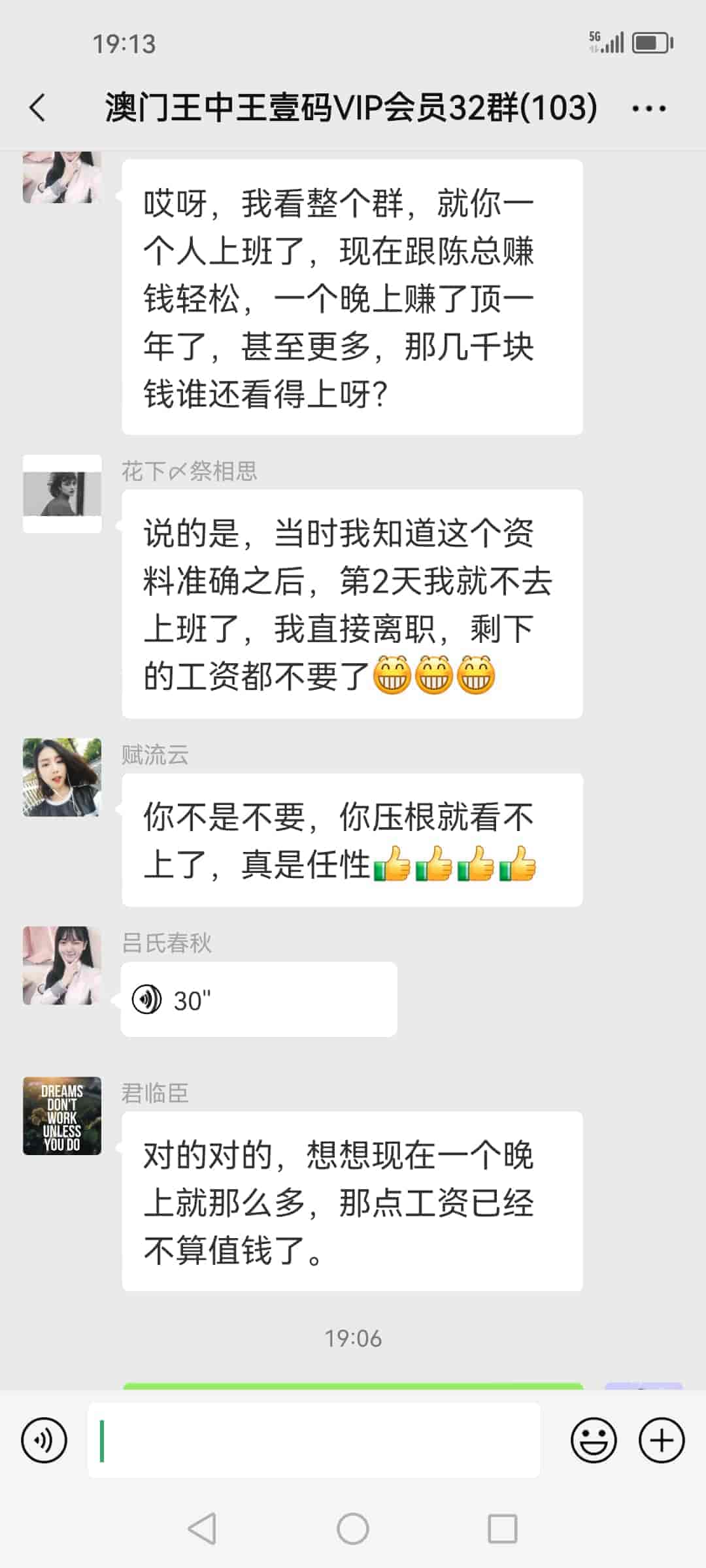Focus the message text field

tap(314, 1440)
